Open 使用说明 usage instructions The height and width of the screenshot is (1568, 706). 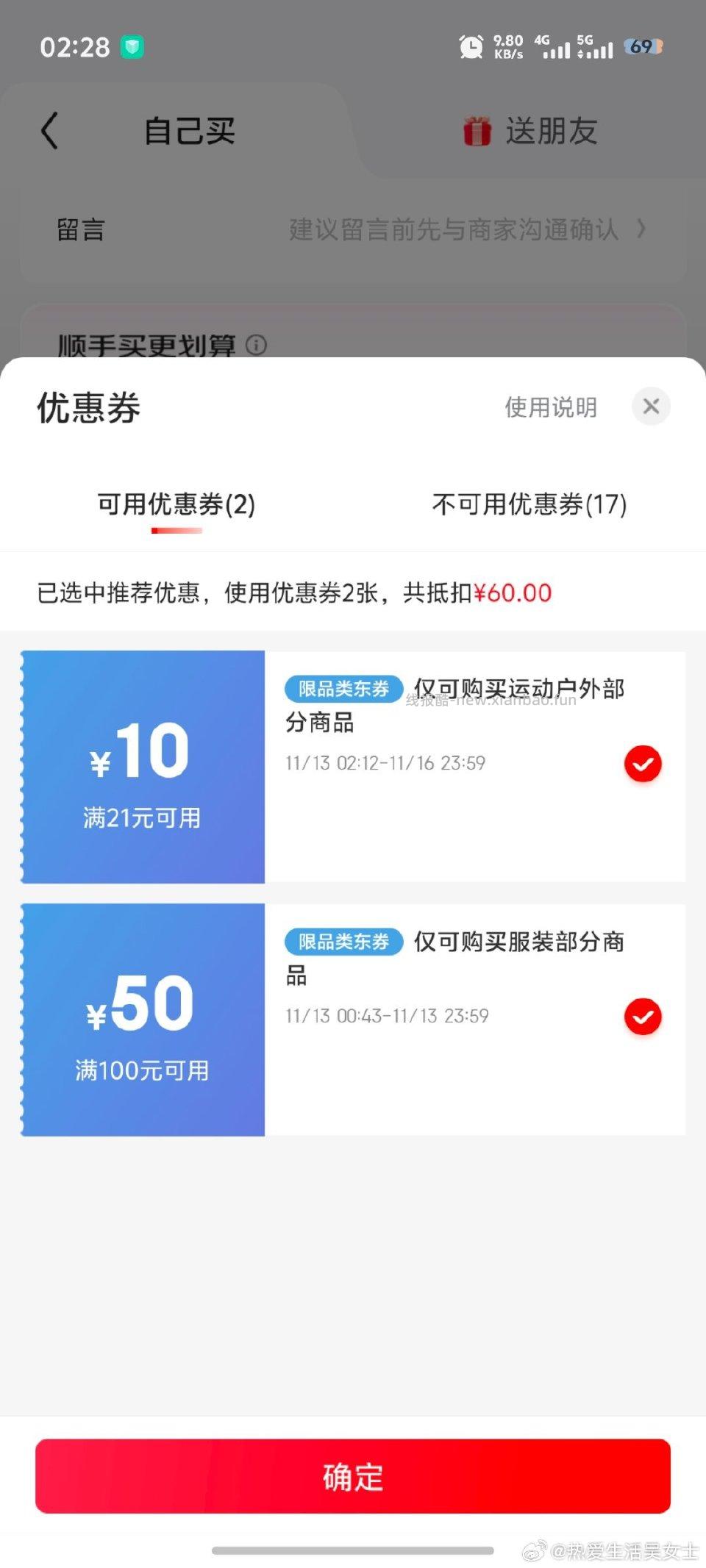click(550, 408)
